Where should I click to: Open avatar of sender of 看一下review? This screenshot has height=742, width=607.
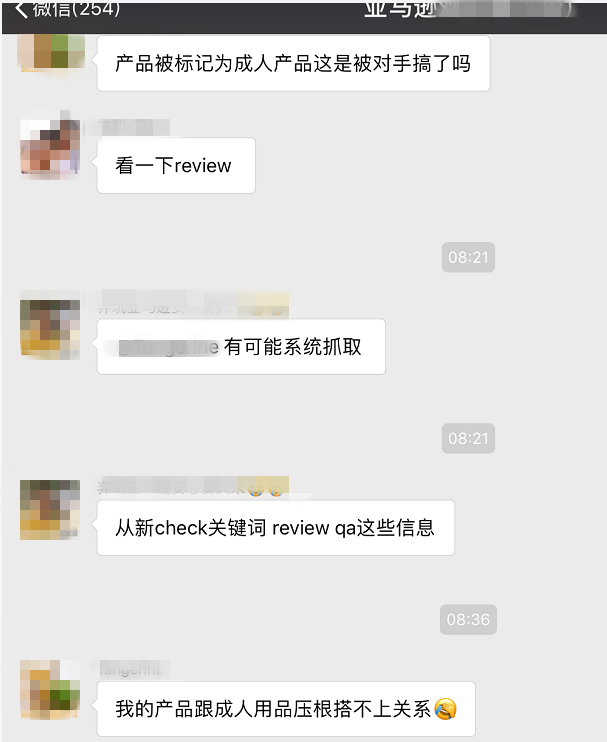pyautogui.click(x=50, y=150)
